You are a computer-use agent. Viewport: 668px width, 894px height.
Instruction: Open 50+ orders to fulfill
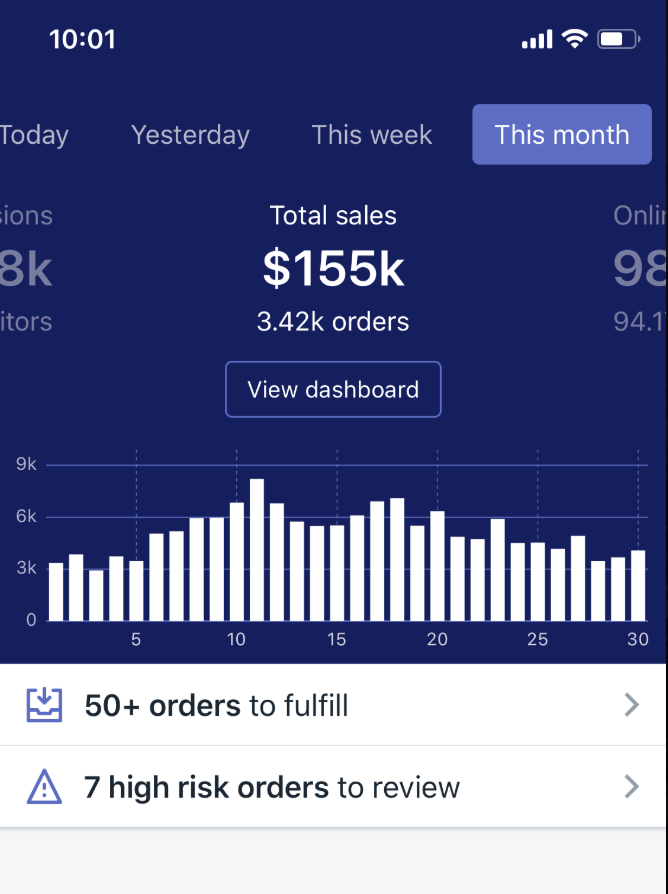(333, 705)
